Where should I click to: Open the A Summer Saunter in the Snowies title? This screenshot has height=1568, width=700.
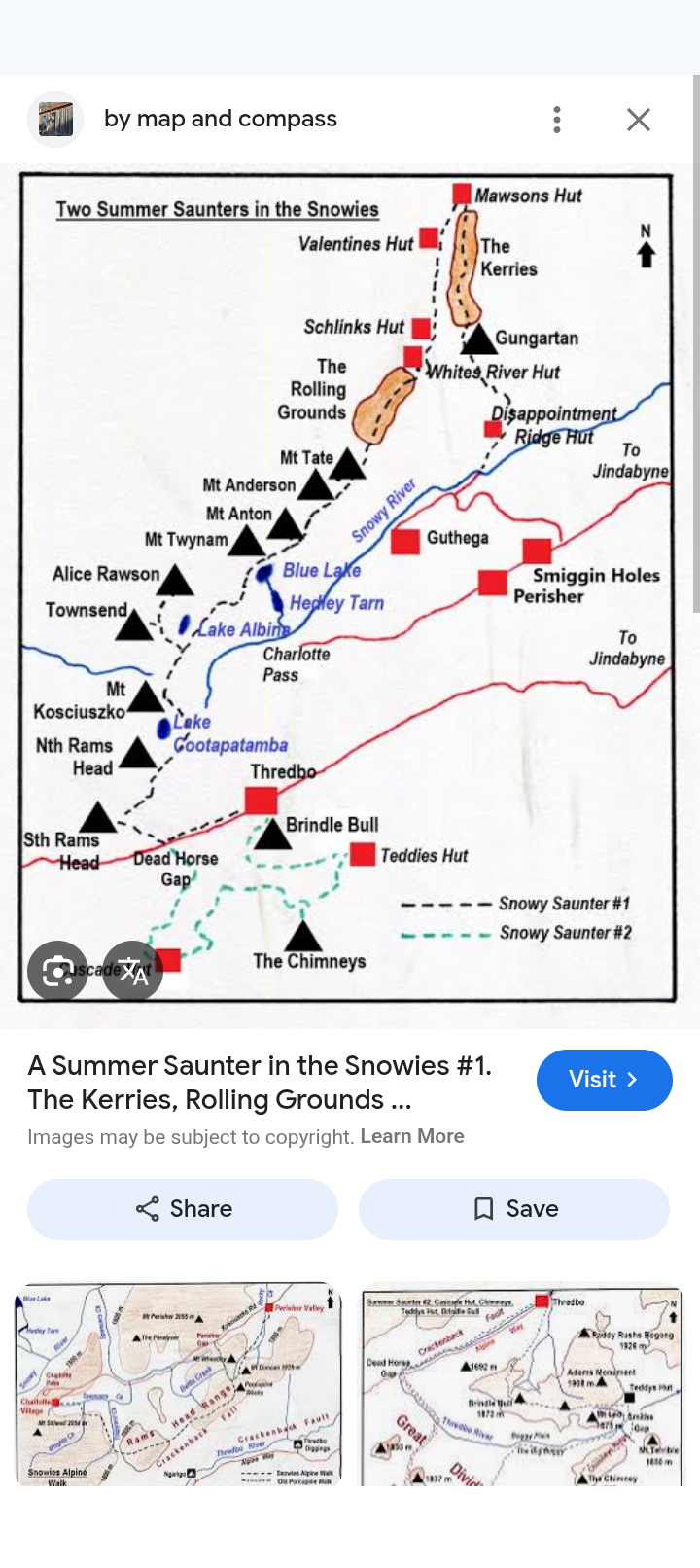pyautogui.click(x=260, y=1083)
